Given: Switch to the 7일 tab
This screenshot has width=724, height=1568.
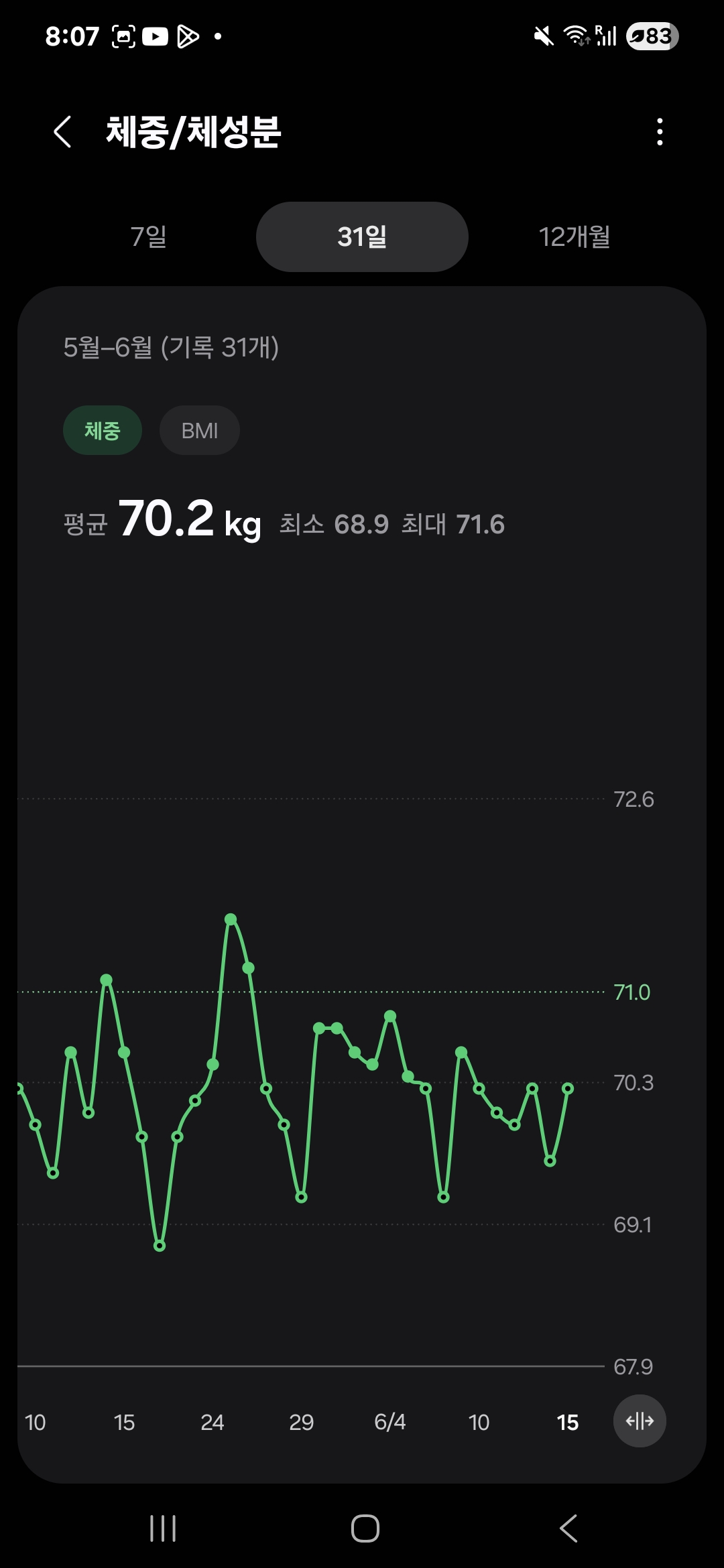Looking at the screenshot, I should pyautogui.click(x=149, y=237).
